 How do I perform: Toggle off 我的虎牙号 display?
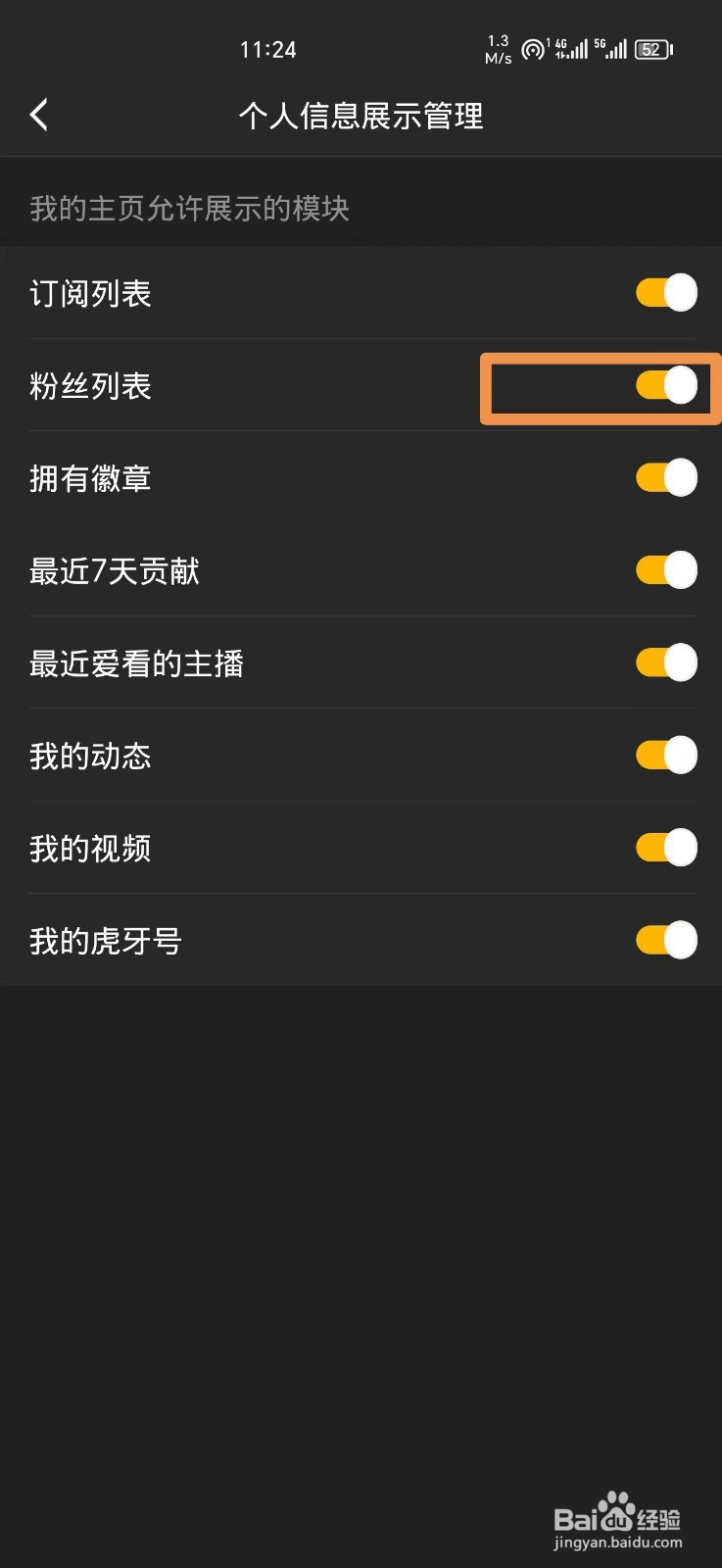click(x=666, y=940)
